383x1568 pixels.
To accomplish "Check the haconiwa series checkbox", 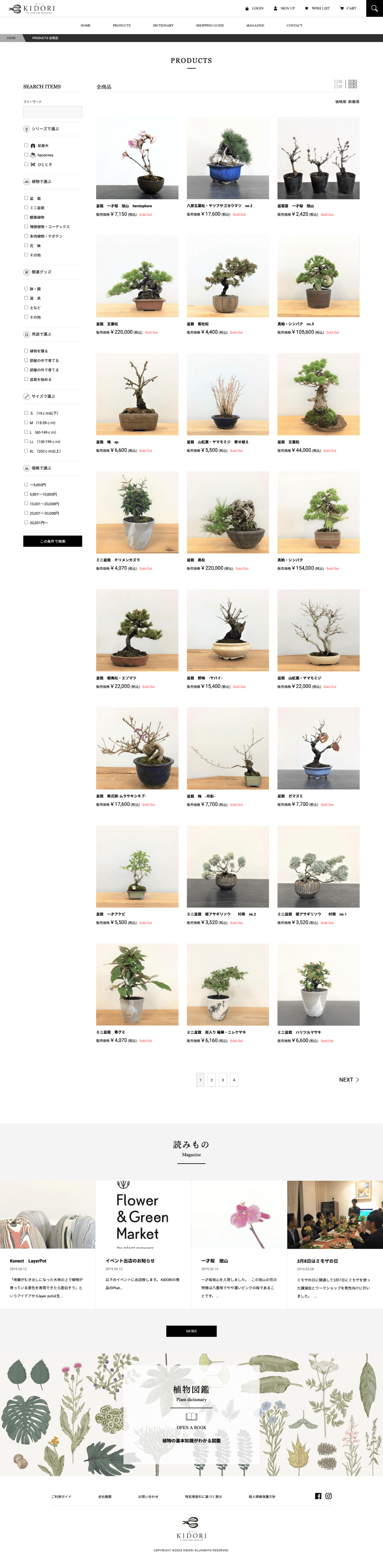I will click(26, 155).
